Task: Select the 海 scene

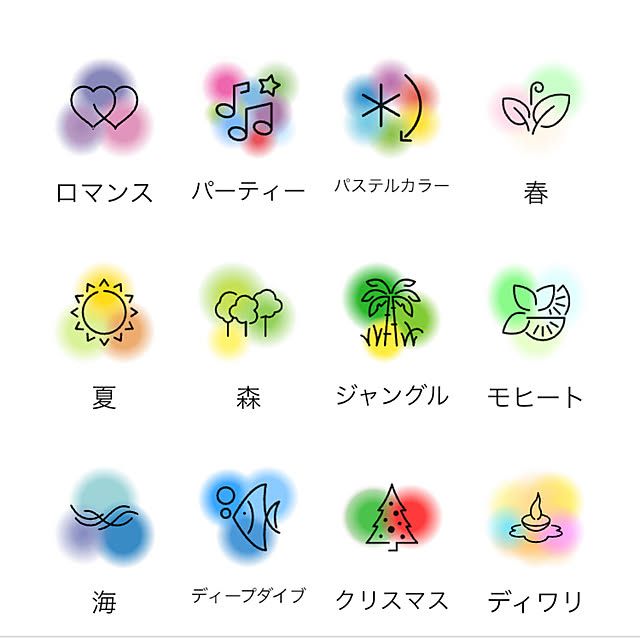Action: coord(104,518)
